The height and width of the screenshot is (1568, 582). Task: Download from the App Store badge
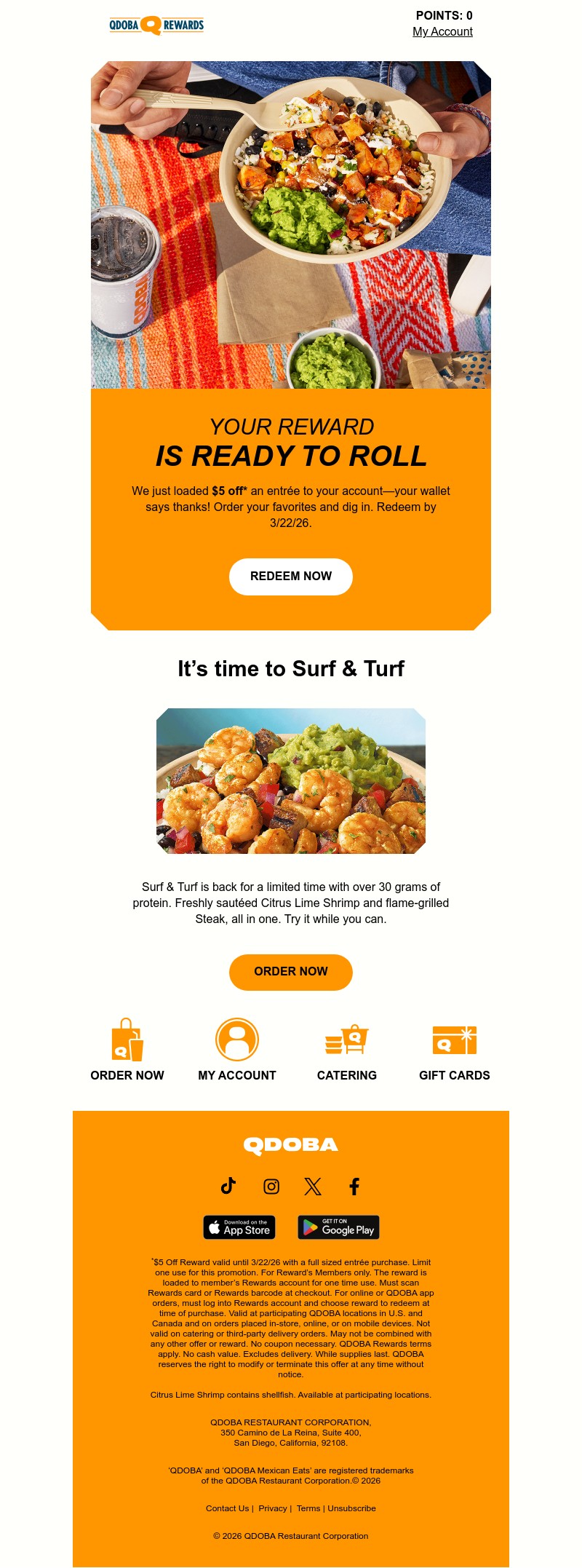tap(239, 1228)
